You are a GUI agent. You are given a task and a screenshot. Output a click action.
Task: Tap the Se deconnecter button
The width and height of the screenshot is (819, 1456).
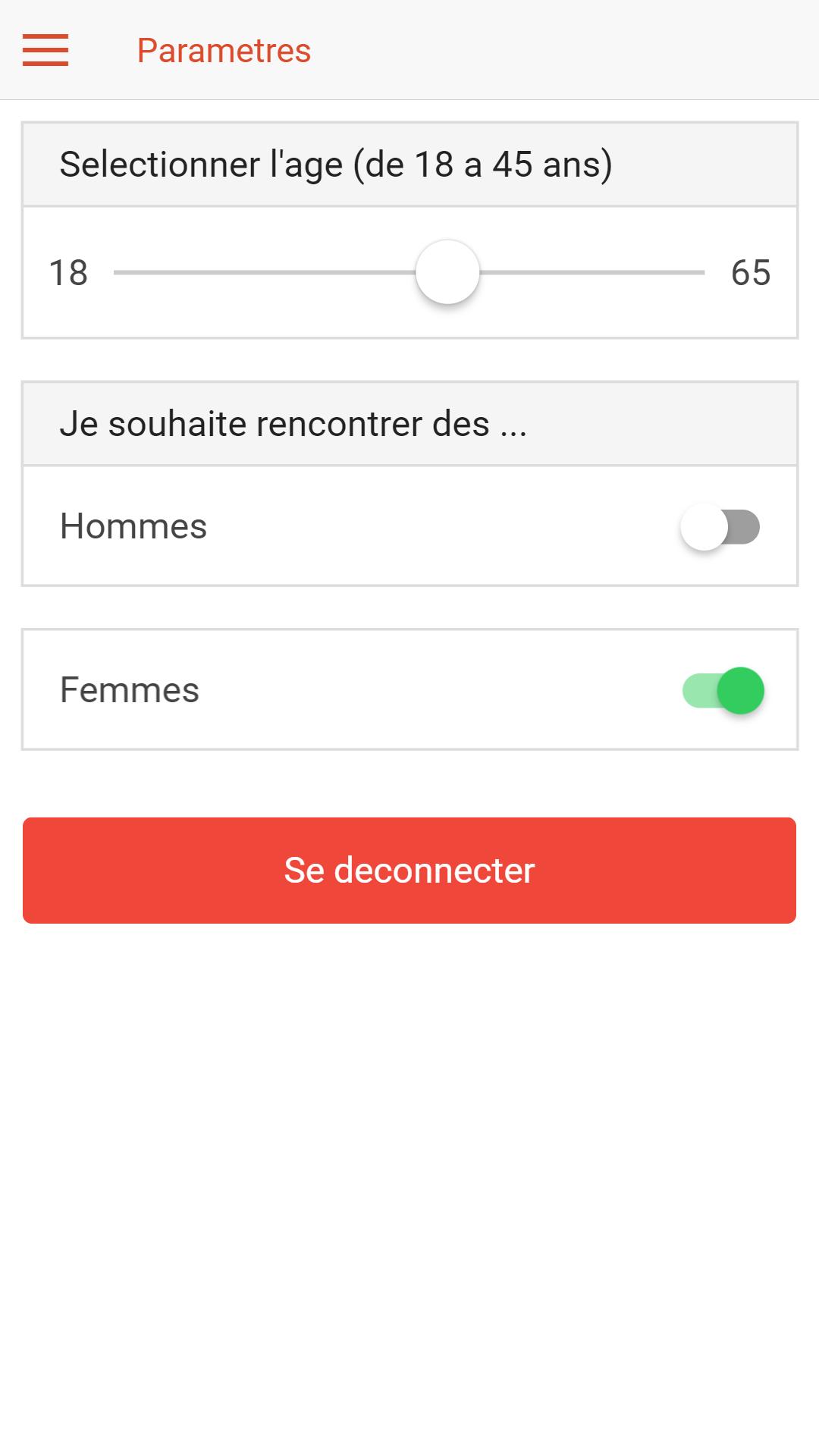click(409, 871)
